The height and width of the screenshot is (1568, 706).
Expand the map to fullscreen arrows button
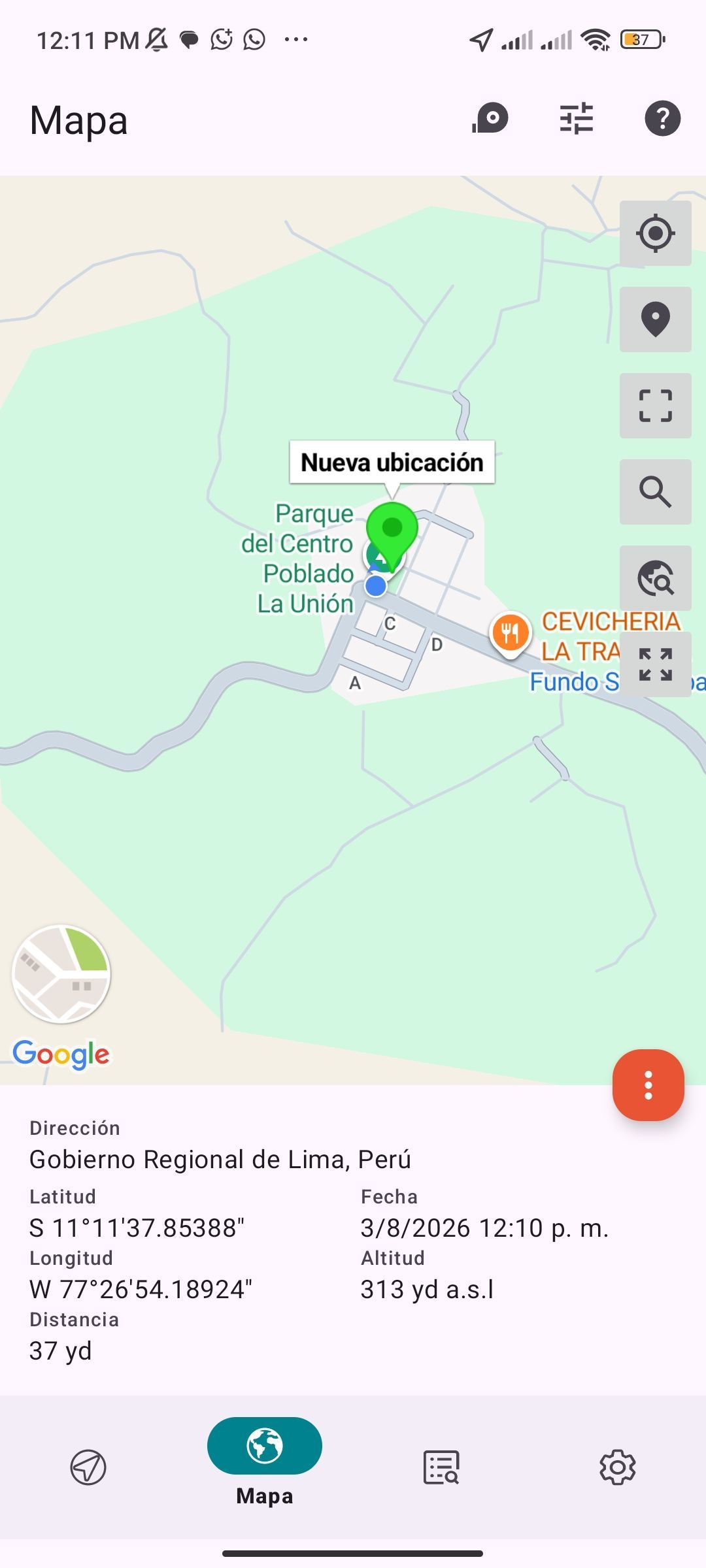(656, 664)
